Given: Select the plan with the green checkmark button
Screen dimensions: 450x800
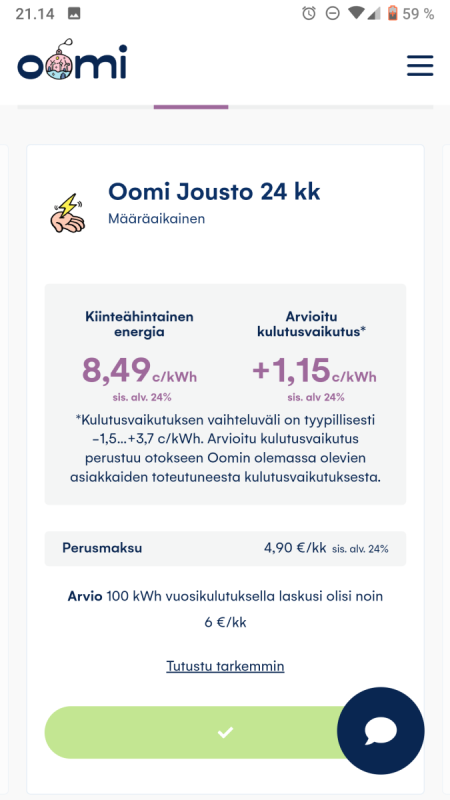Looking at the screenshot, I should (x=225, y=732).
